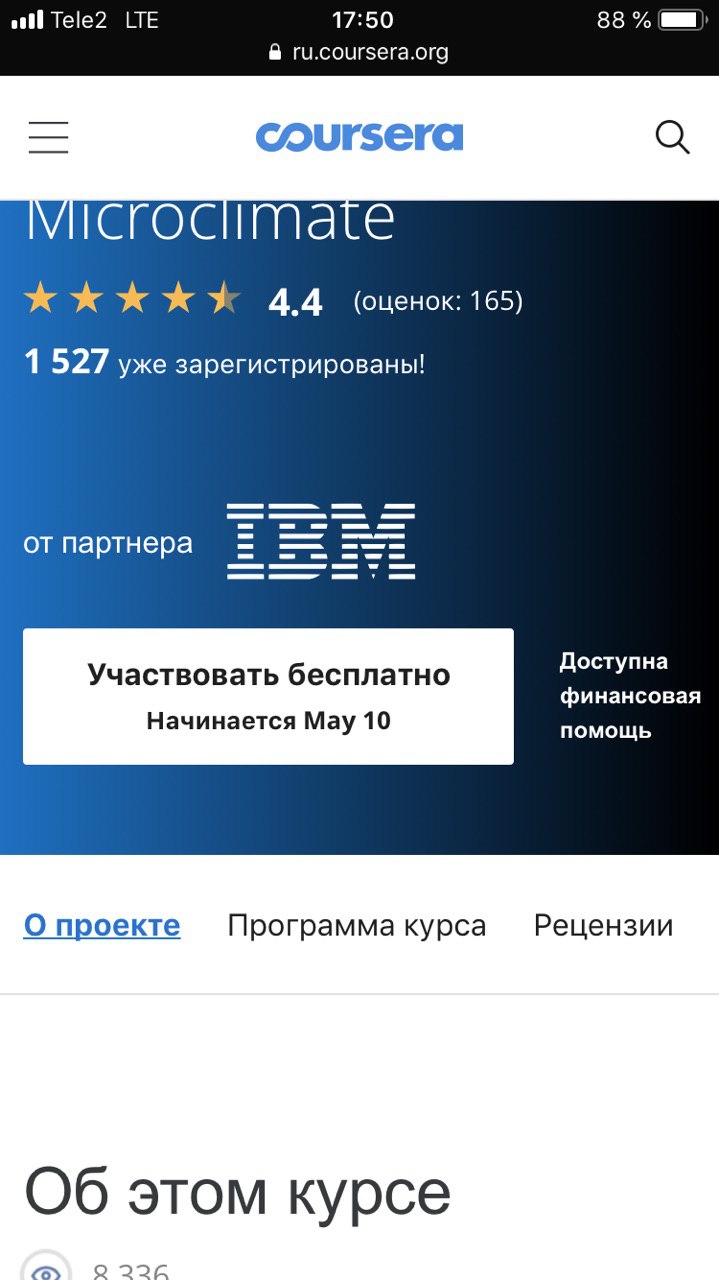Open the IBM partner page
Image resolution: width=719 pixels, height=1280 pixels.
(320, 541)
